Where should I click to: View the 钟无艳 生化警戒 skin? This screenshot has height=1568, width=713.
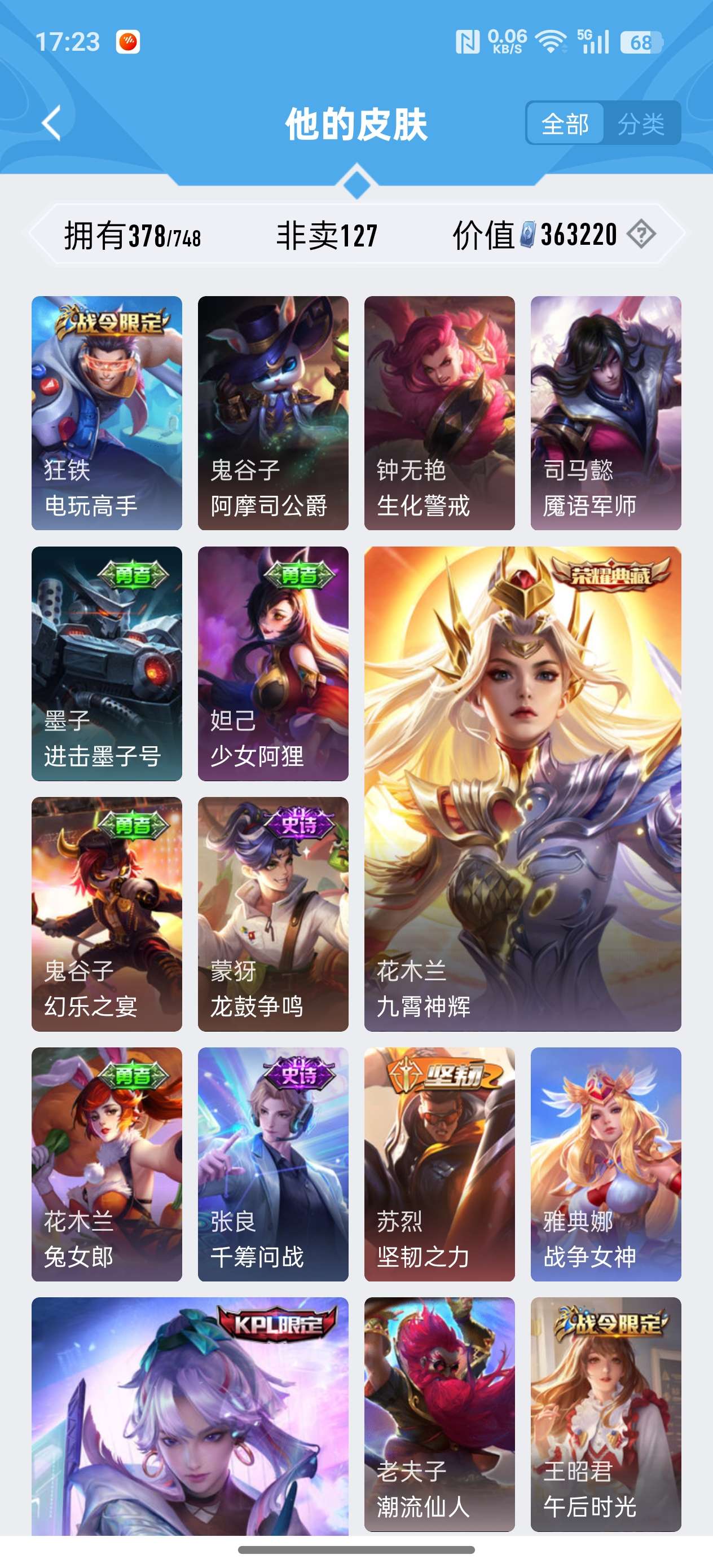pyautogui.click(x=439, y=412)
